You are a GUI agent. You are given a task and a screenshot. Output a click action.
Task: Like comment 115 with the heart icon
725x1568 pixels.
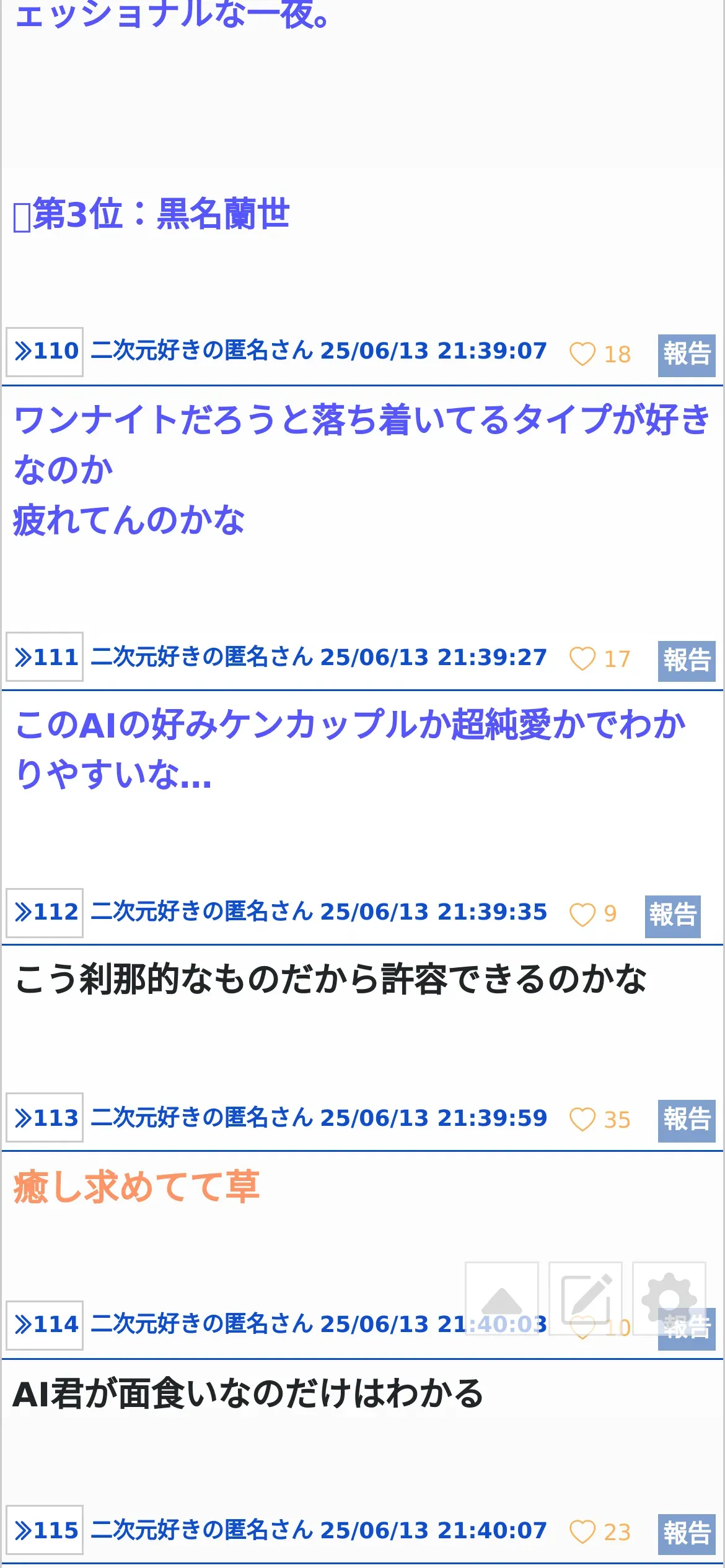click(582, 1532)
